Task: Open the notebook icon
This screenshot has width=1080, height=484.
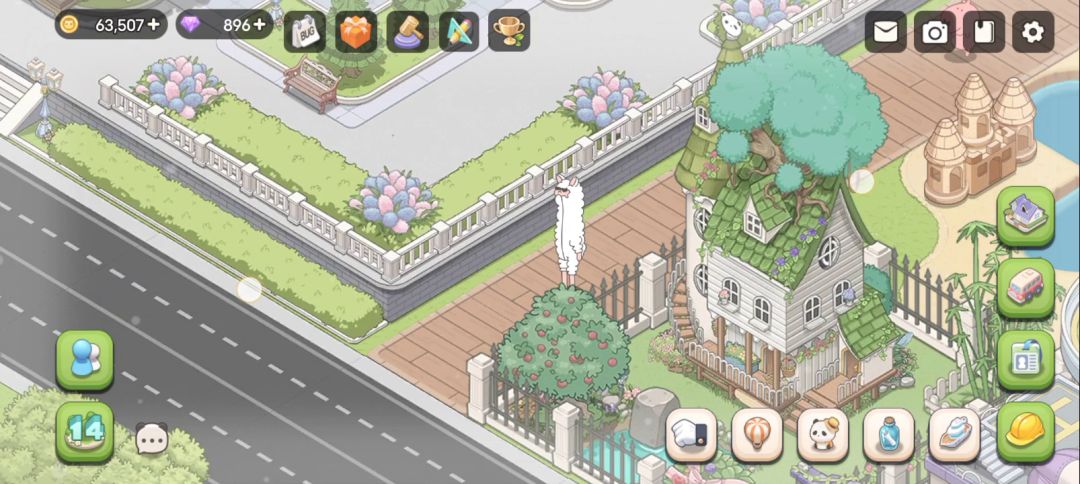Action: coord(984,32)
